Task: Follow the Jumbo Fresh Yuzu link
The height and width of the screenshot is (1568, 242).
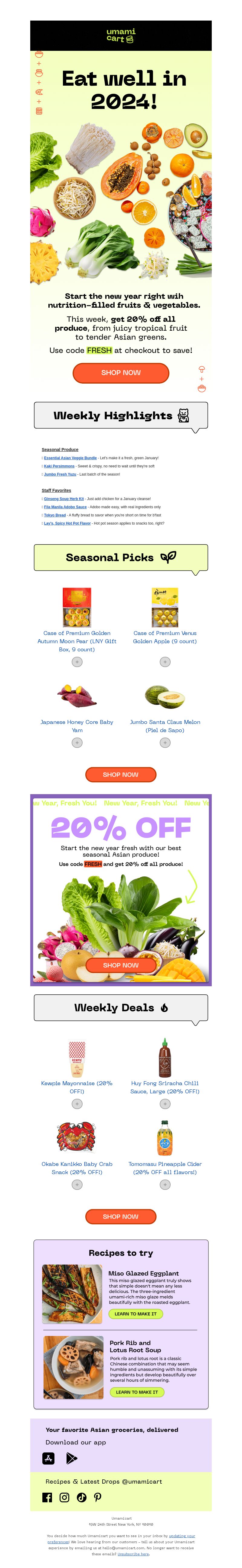Action: point(60,474)
